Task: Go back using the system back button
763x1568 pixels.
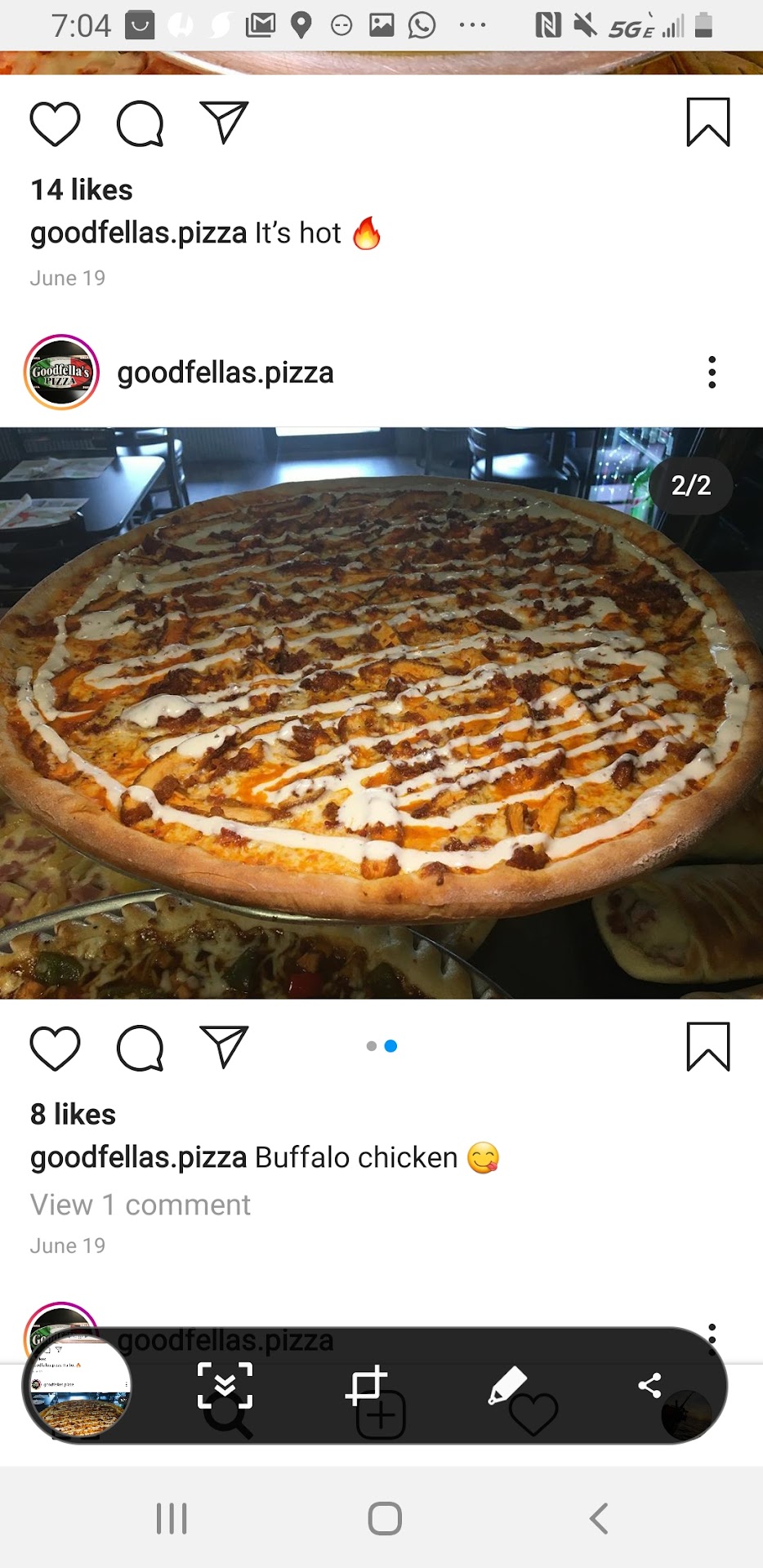Action: [x=599, y=1519]
